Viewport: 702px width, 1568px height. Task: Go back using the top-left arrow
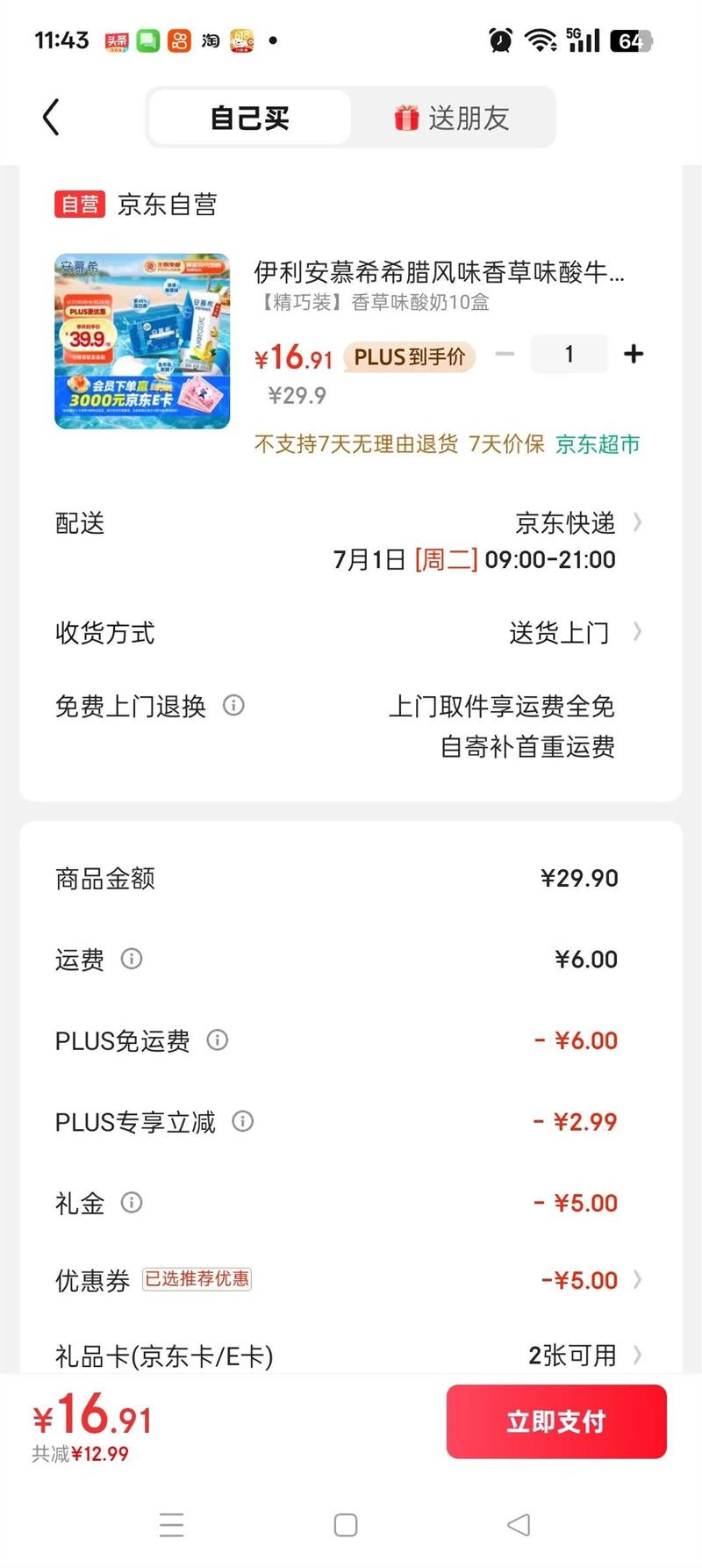coord(52,118)
